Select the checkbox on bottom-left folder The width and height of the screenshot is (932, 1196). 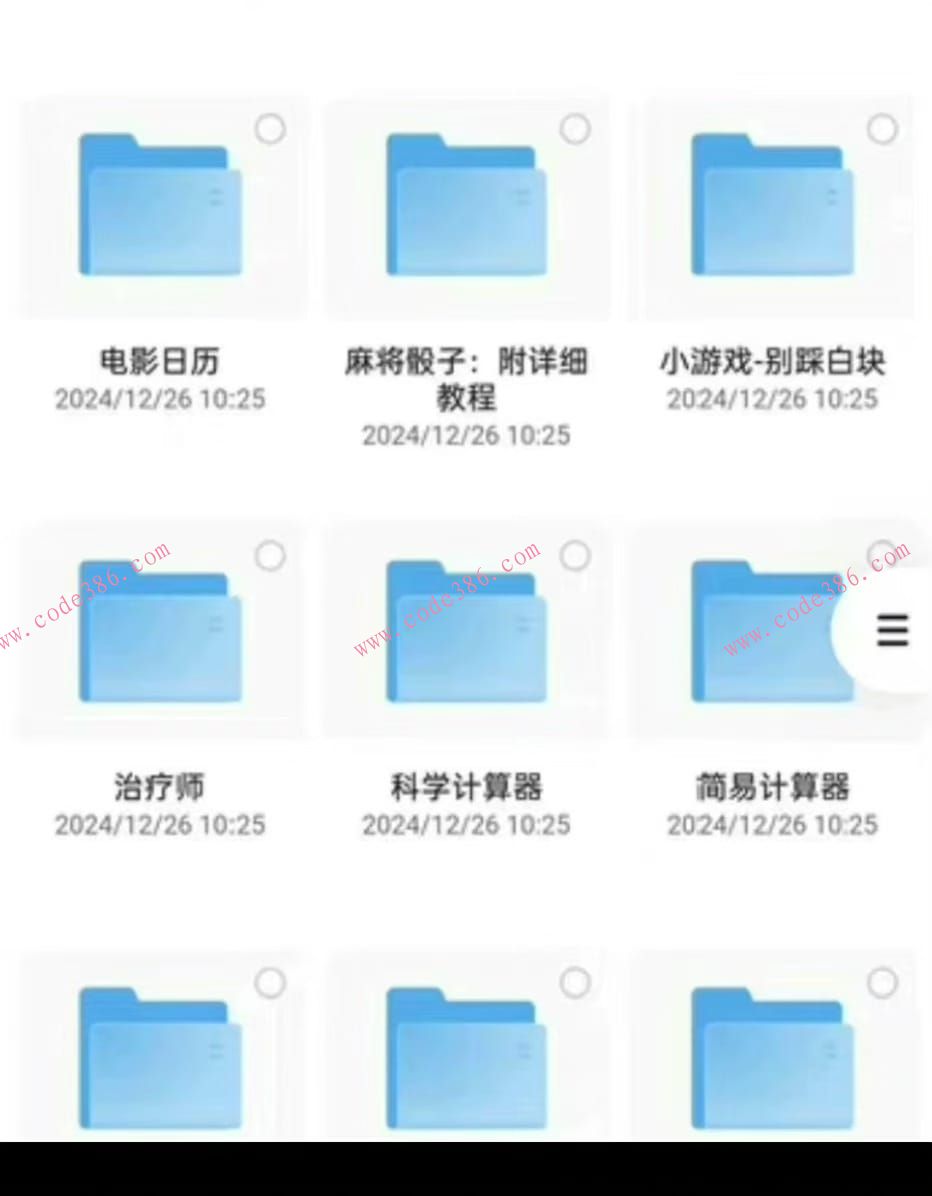[270, 983]
